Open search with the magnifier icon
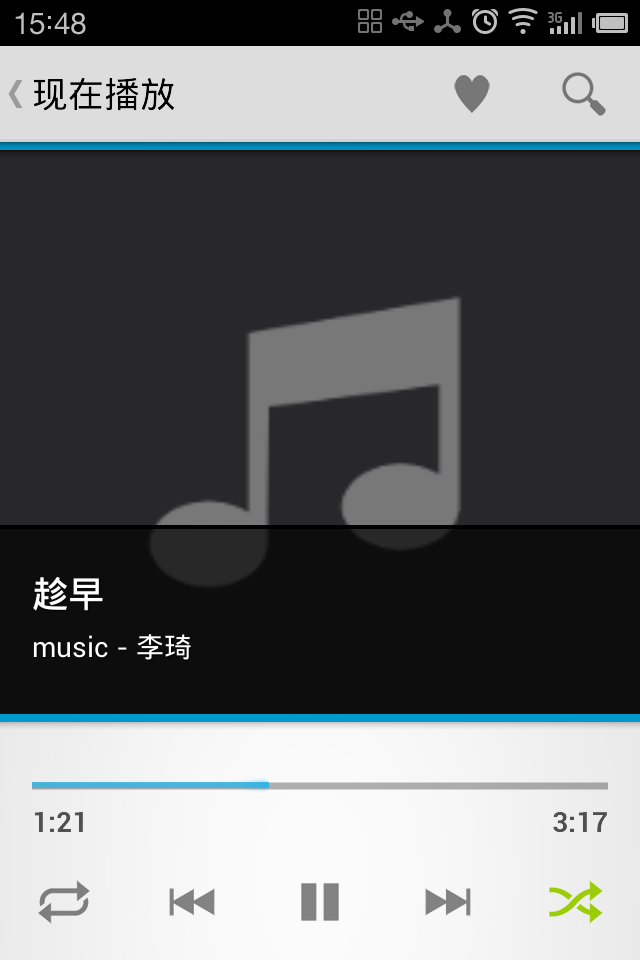This screenshot has width=640, height=960. coord(583,94)
